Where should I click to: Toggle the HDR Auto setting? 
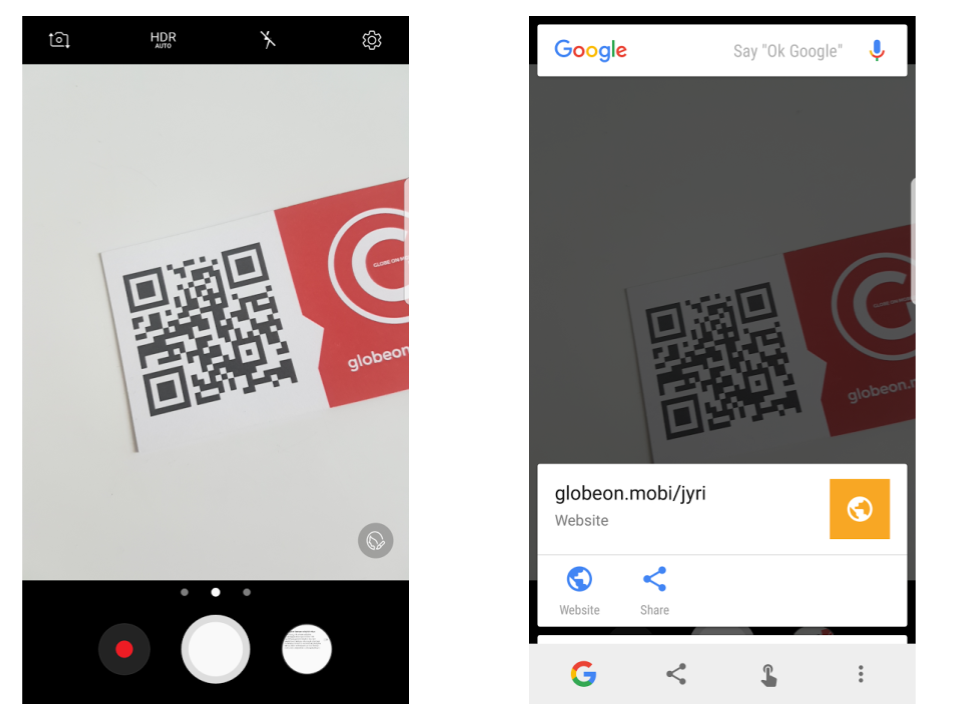tap(163, 40)
